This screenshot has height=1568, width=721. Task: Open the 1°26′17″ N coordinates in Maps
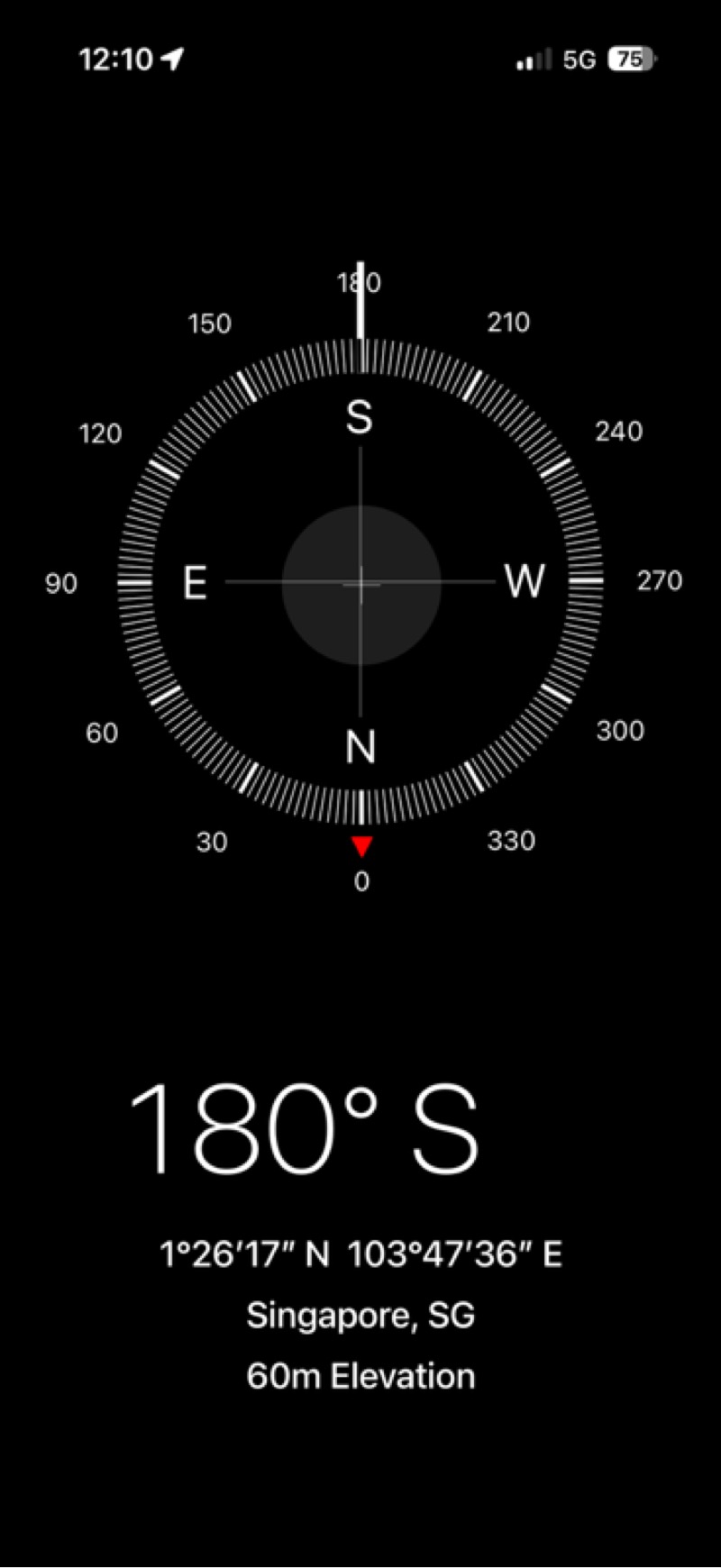coord(360,1253)
